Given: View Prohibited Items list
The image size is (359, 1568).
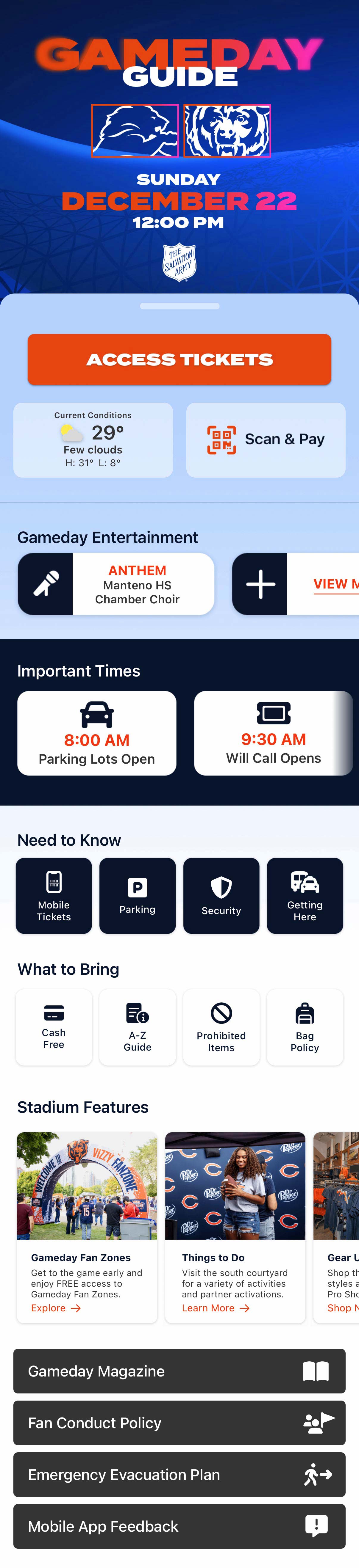Looking at the screenshot, I should [x=221, y=1027].
